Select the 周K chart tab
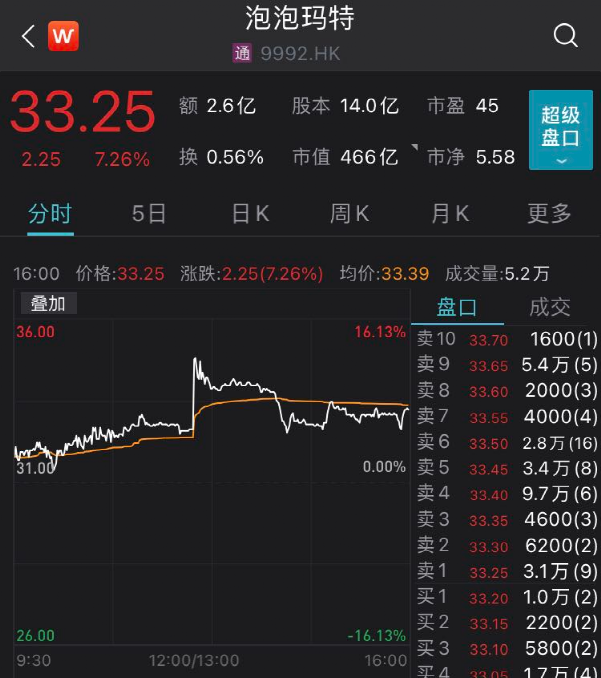Image resolution: width=601 pixels, height=678 pixels. (350, 213)
